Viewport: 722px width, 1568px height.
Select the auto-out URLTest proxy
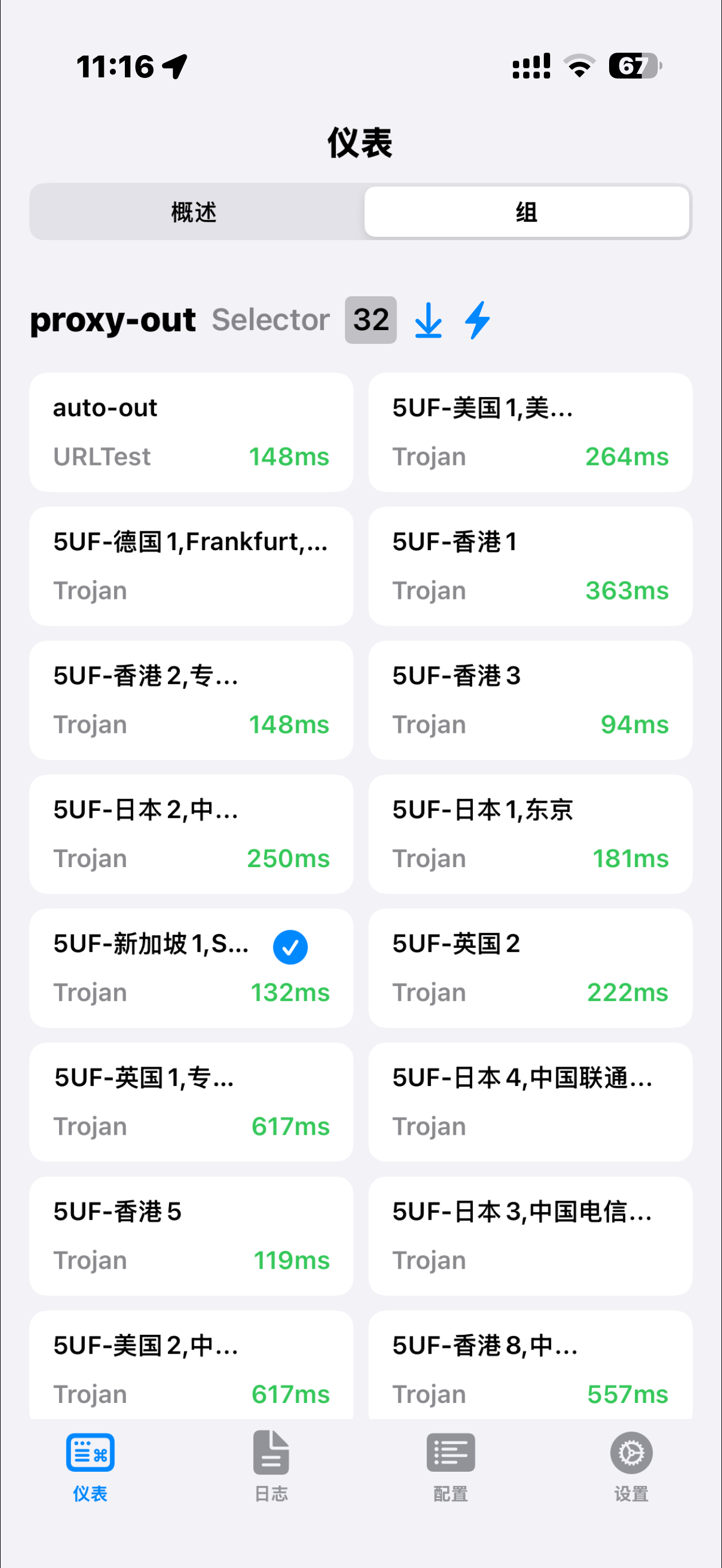191,432
